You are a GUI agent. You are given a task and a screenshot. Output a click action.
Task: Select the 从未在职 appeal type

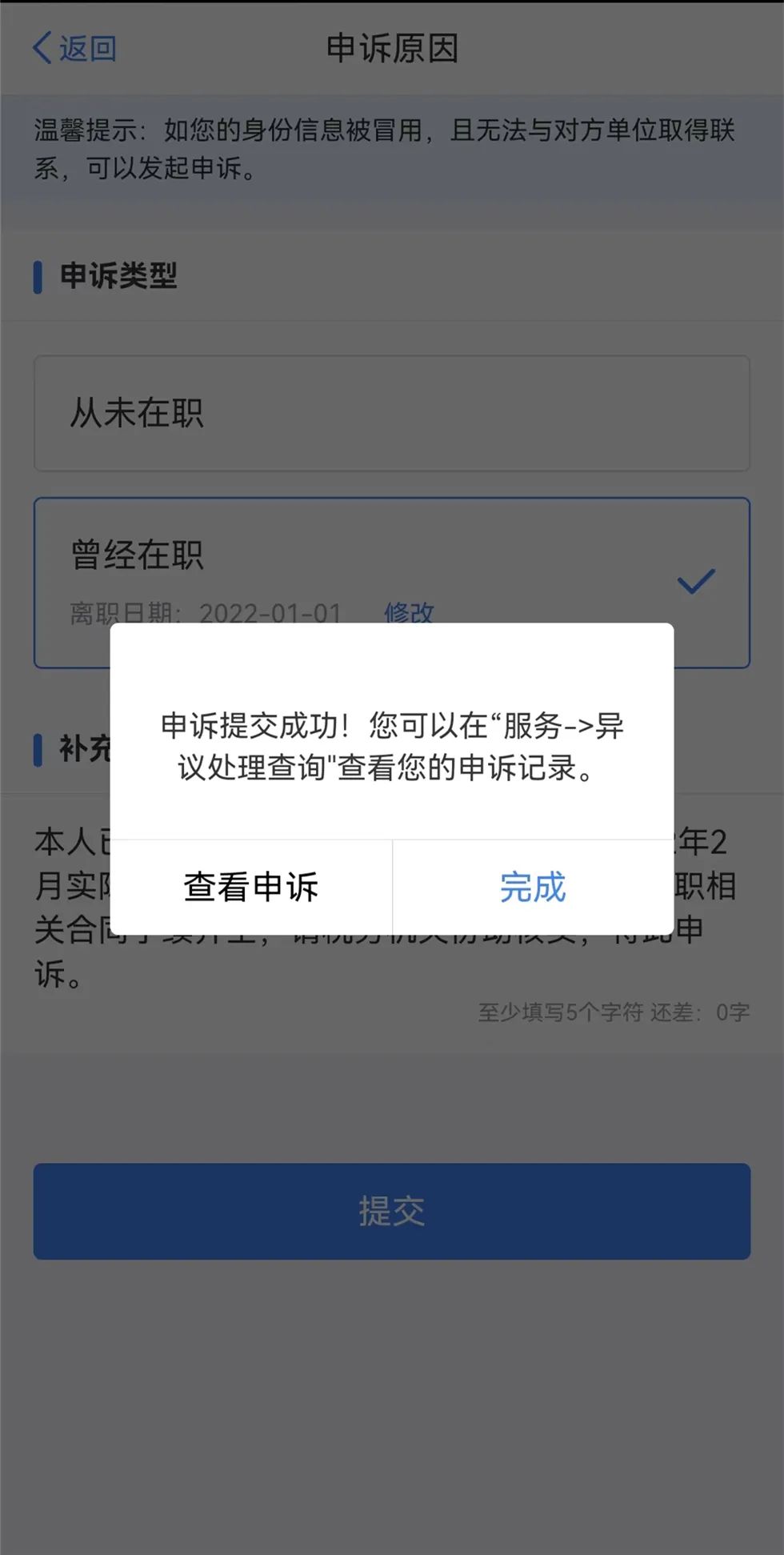point(392,414)
